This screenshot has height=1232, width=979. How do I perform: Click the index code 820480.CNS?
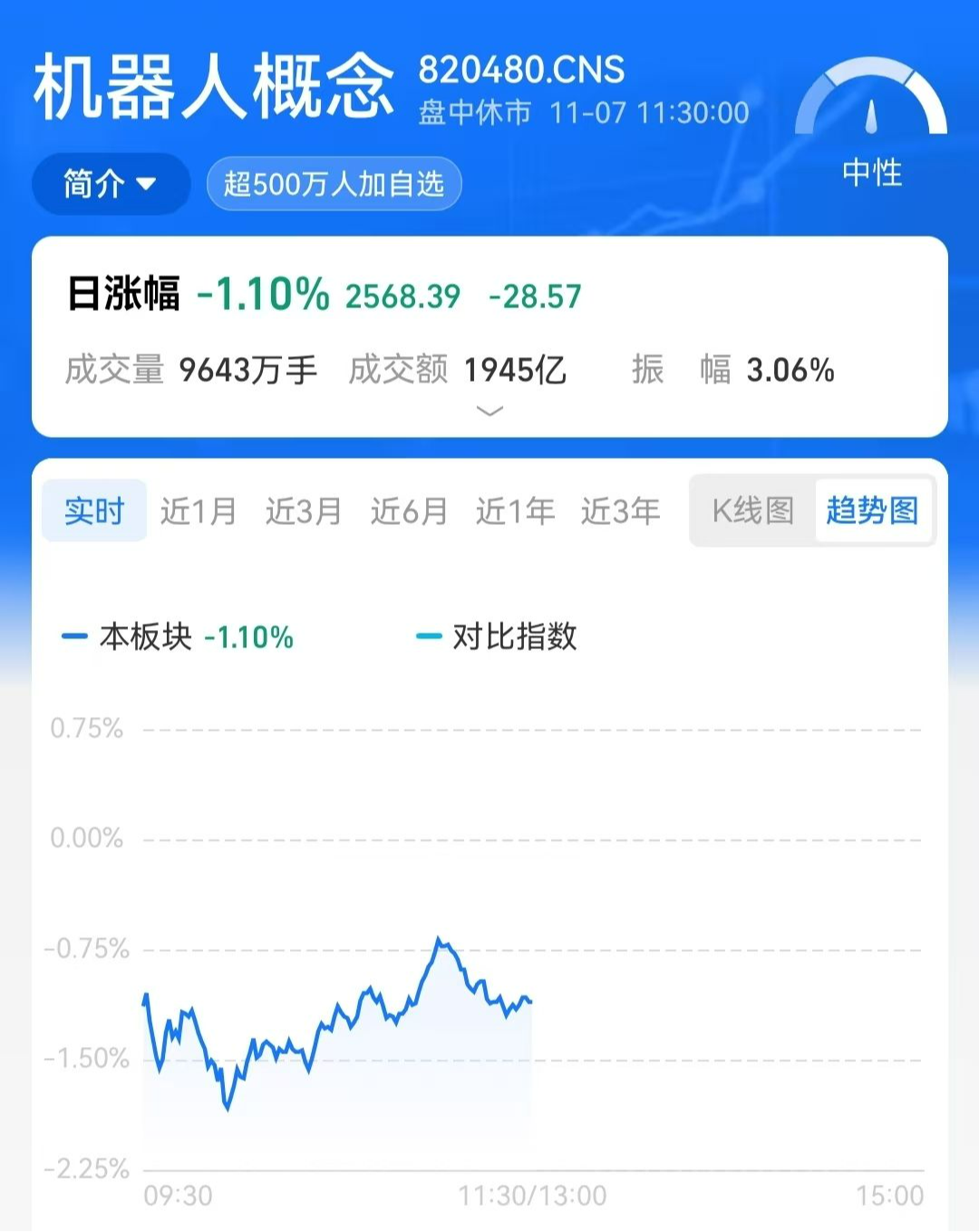click(521, 70)
